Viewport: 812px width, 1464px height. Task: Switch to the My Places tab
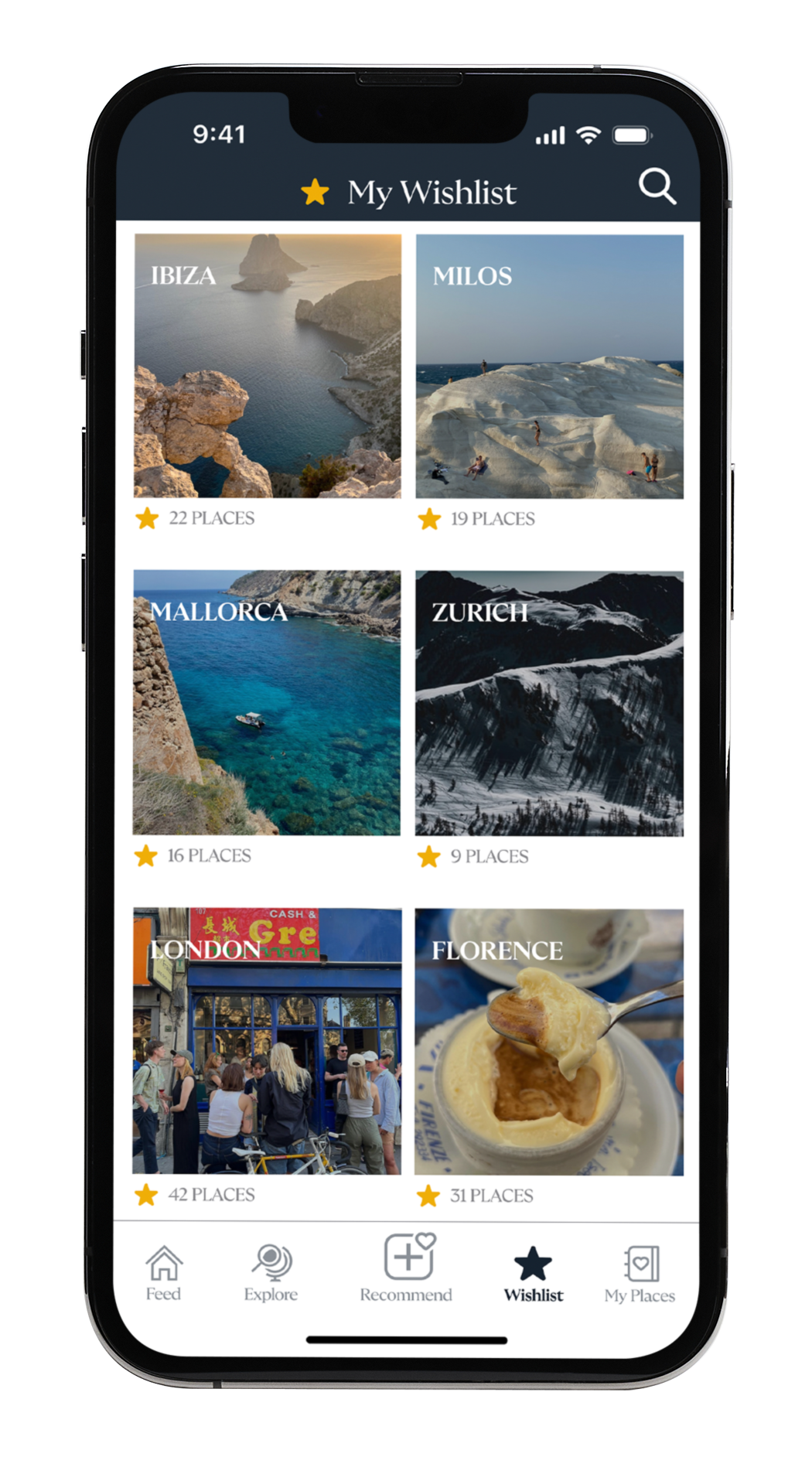(640, 1274)
